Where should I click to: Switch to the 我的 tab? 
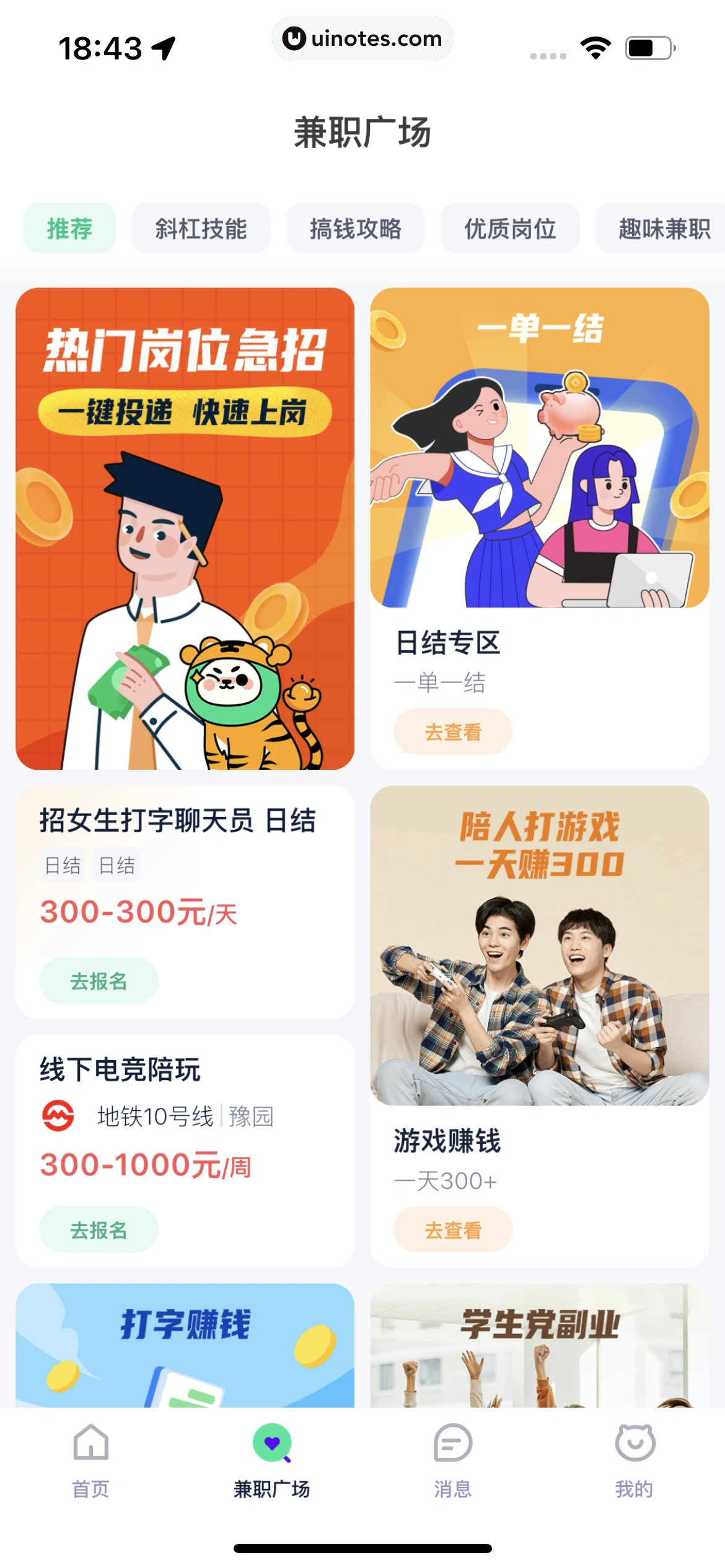pos(634,1460)
